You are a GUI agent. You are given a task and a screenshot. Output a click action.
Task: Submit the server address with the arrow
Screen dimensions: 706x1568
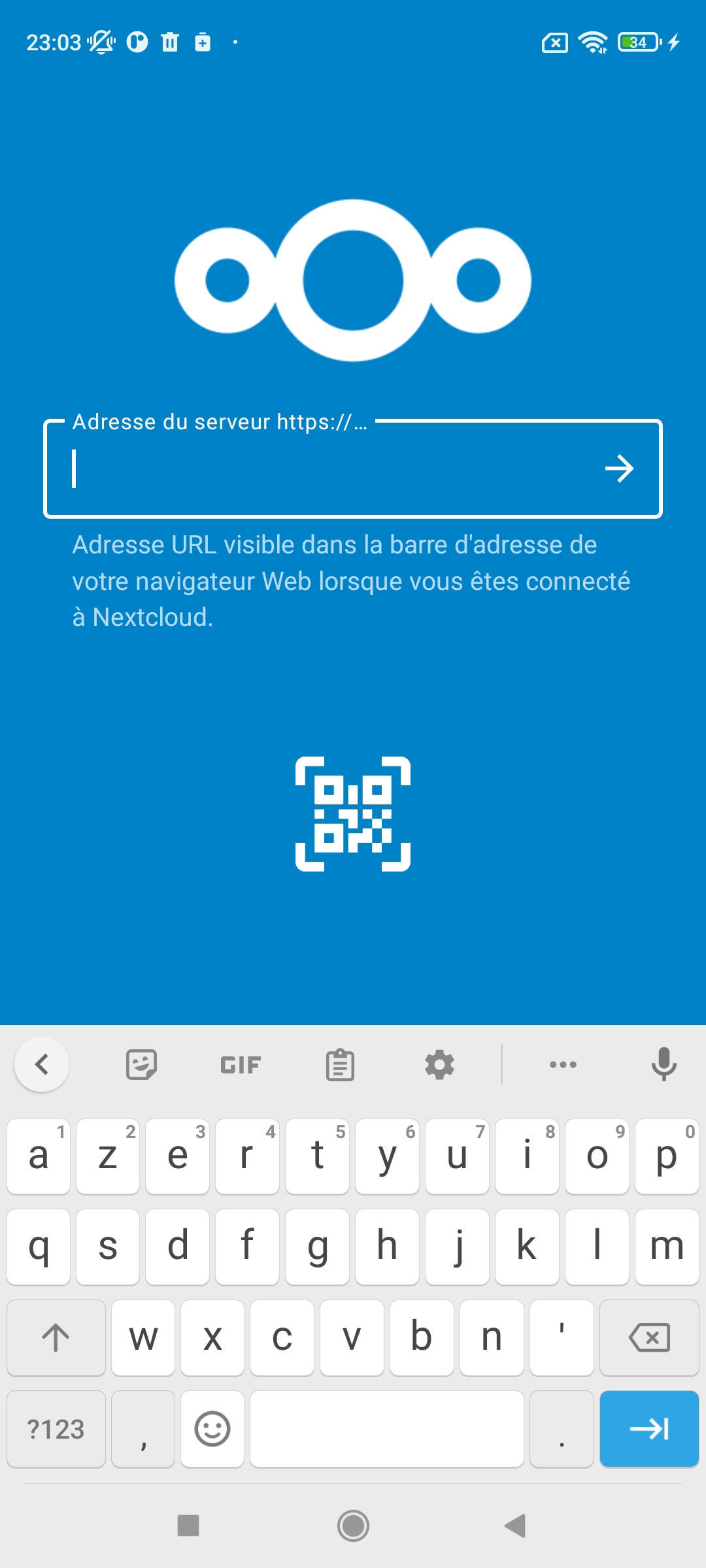coord(619,468)
